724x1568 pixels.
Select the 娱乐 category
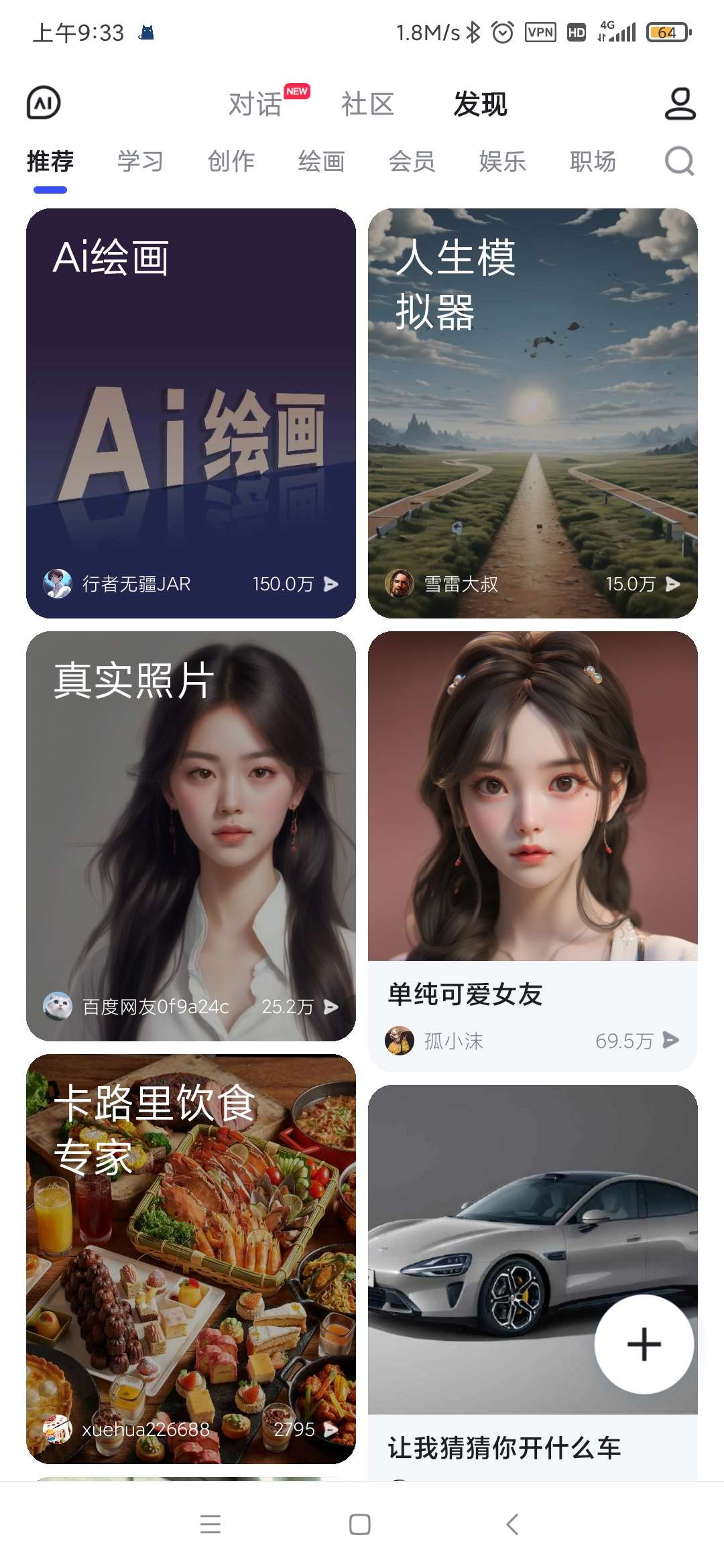pyautogui.click(x=502, y=161)
